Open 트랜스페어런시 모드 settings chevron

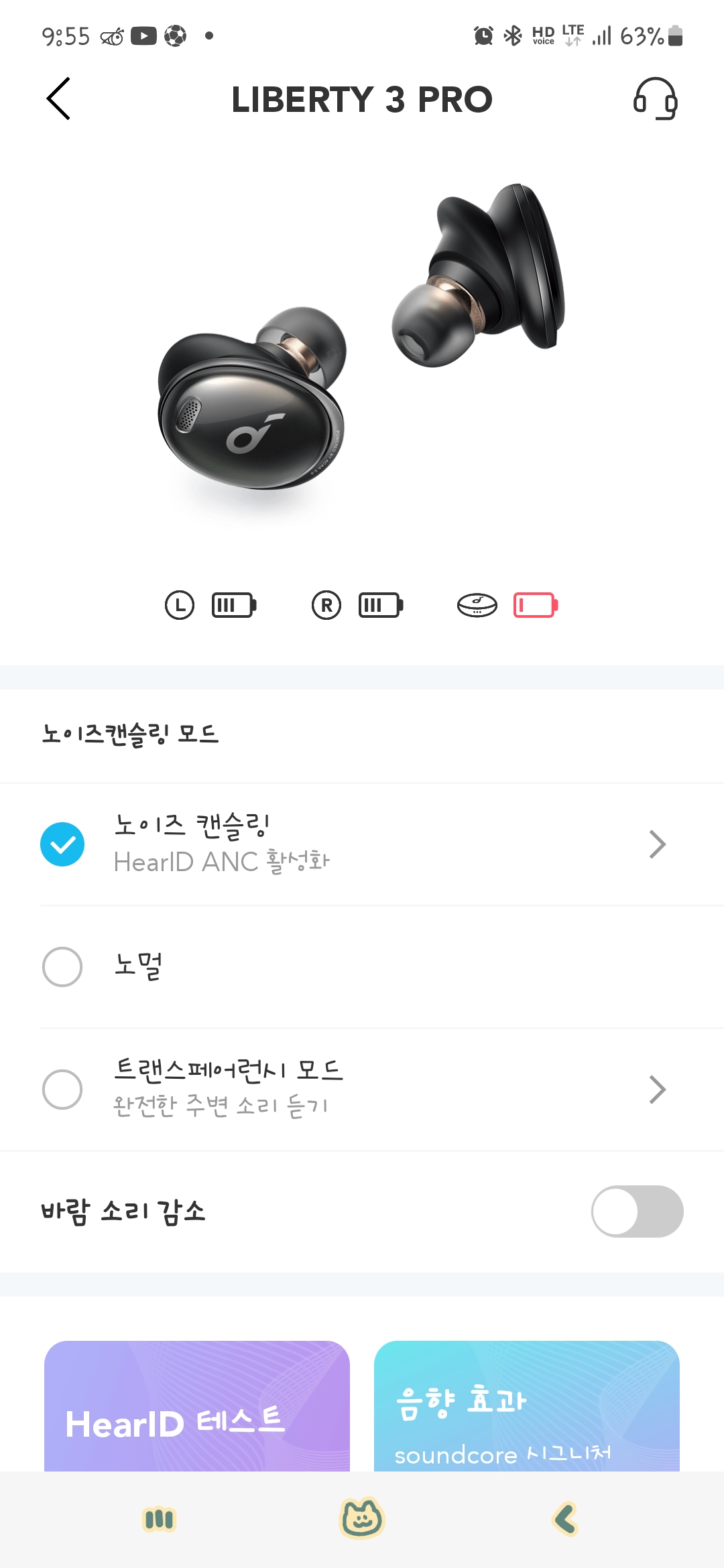pyautogui.click(x=657, y=1090)
